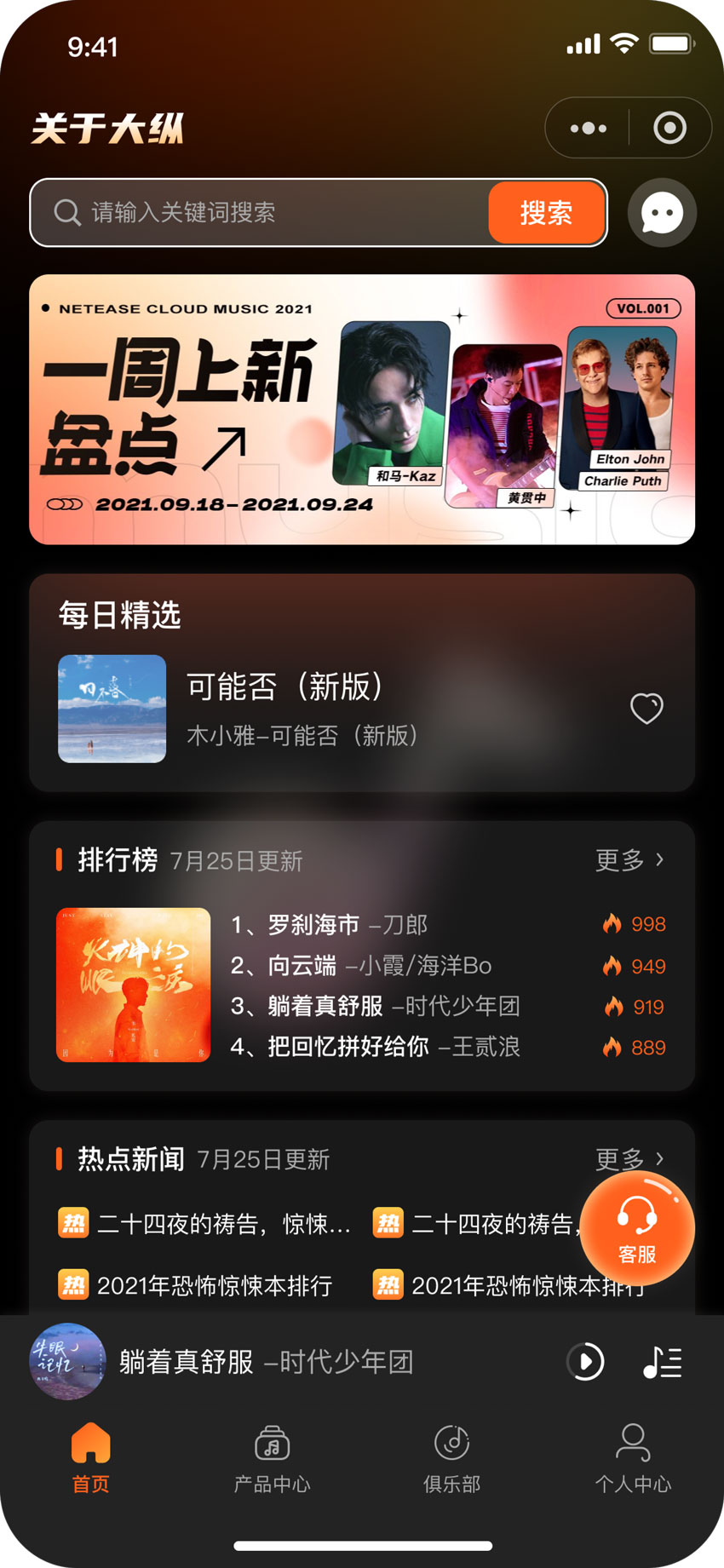This screenshot has width=724, height=1568.
Task: Close the mini program with target icon
Action: (669, 129)
